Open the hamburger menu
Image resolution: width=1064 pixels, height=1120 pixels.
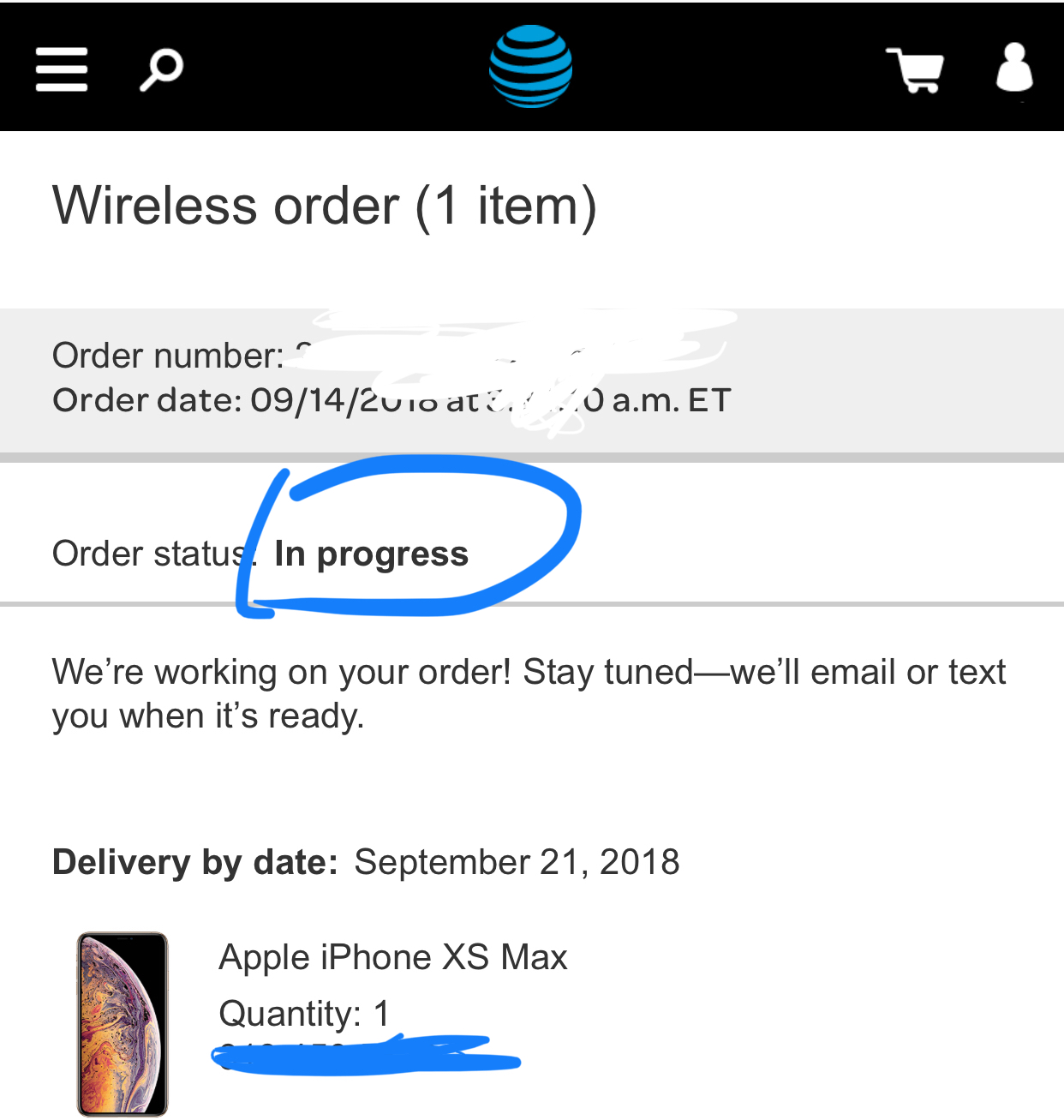(x=62, y=69)
